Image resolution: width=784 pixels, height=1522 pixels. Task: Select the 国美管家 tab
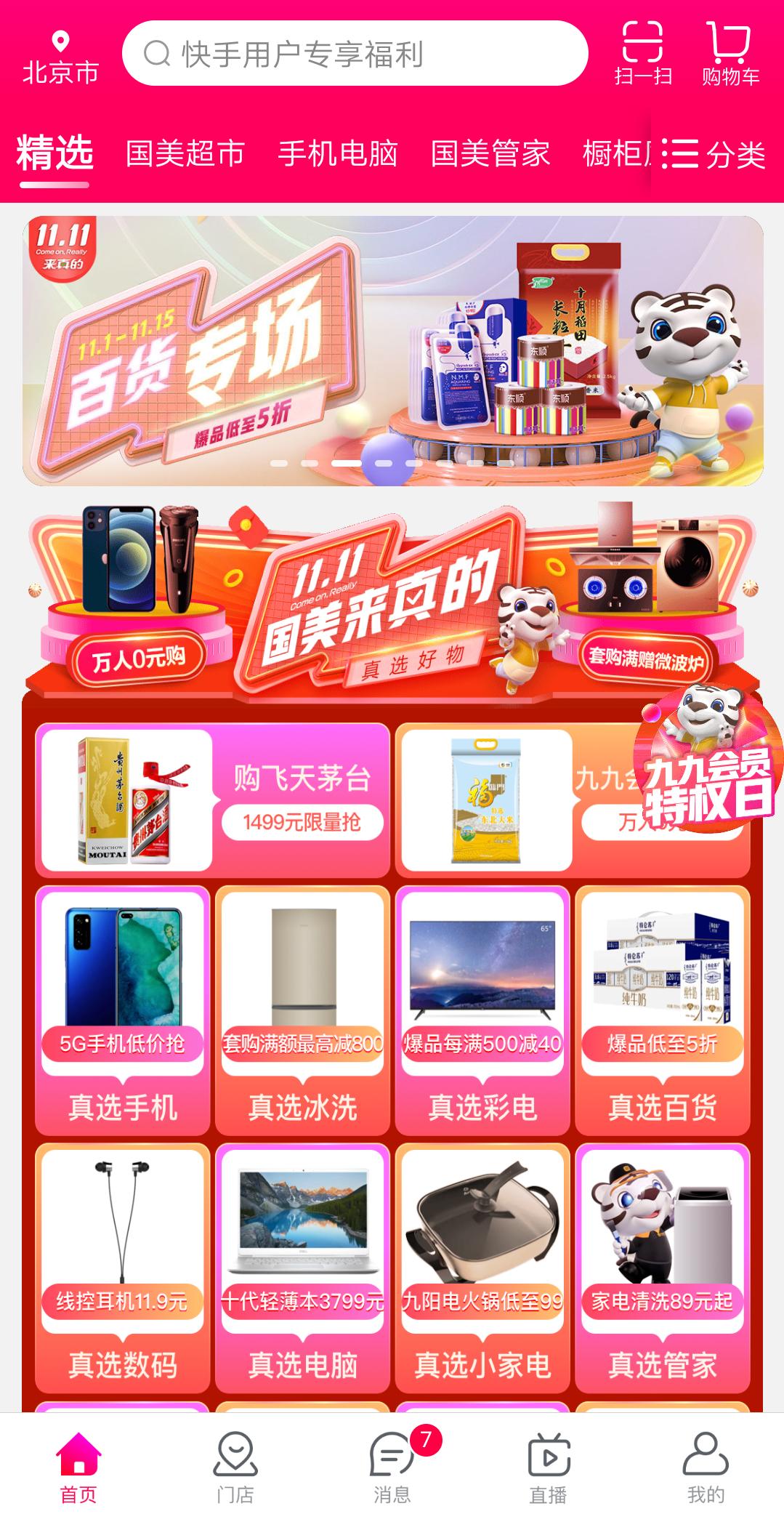pyautogui.click(x=490, y=154)
